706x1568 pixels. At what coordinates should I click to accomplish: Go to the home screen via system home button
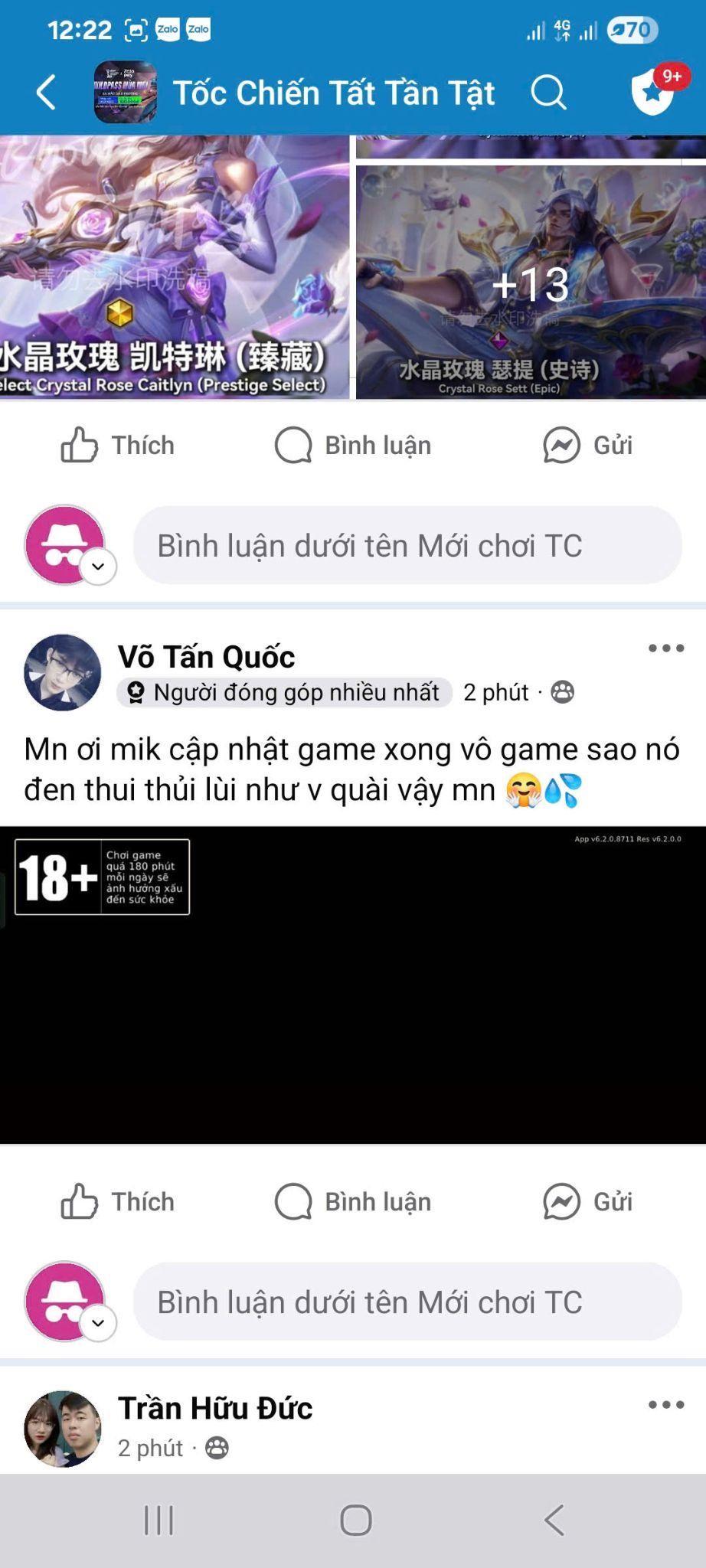pyautogui.click(x=355, y=1520)
